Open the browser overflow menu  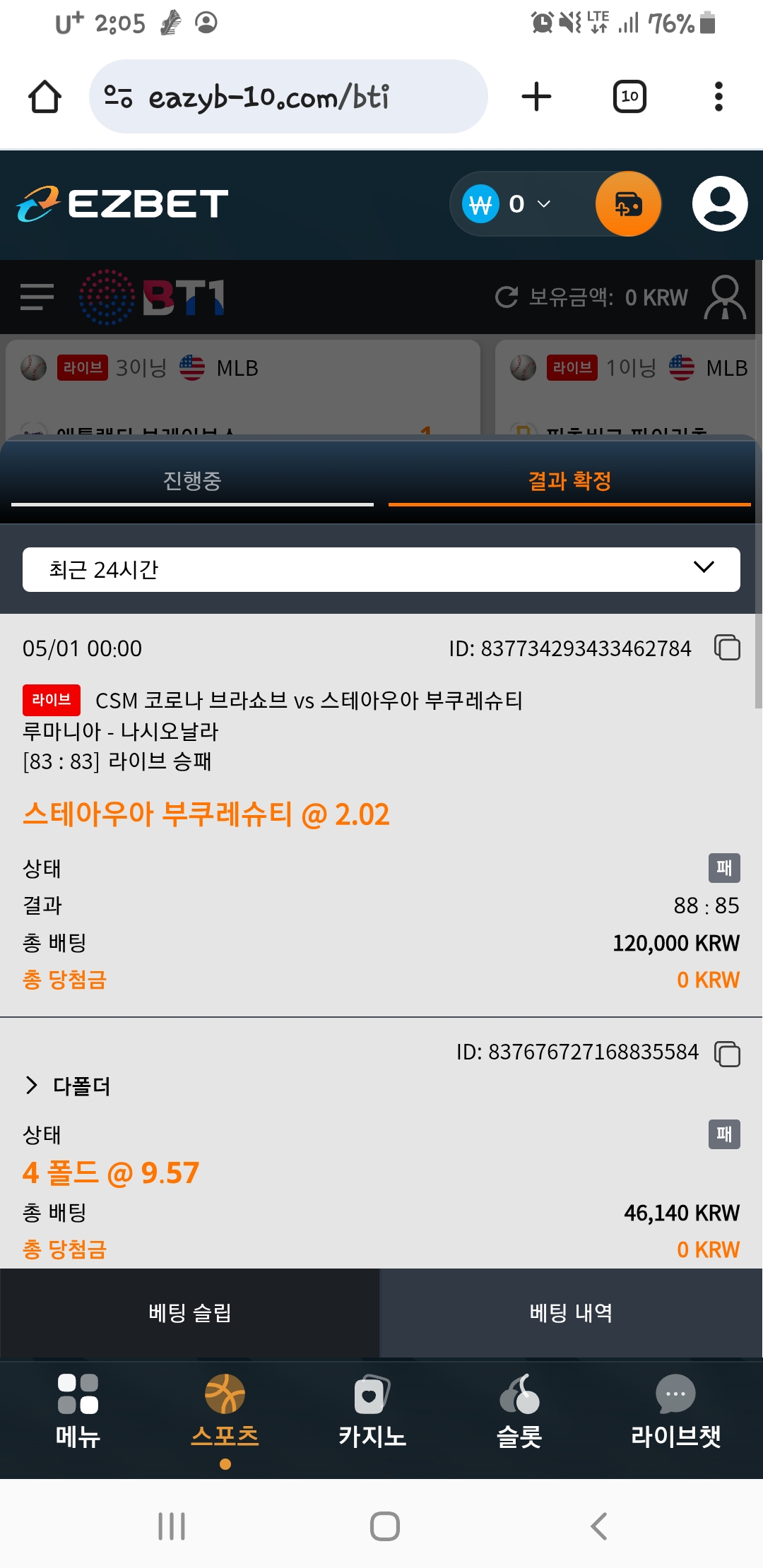(x=718, y=97)
